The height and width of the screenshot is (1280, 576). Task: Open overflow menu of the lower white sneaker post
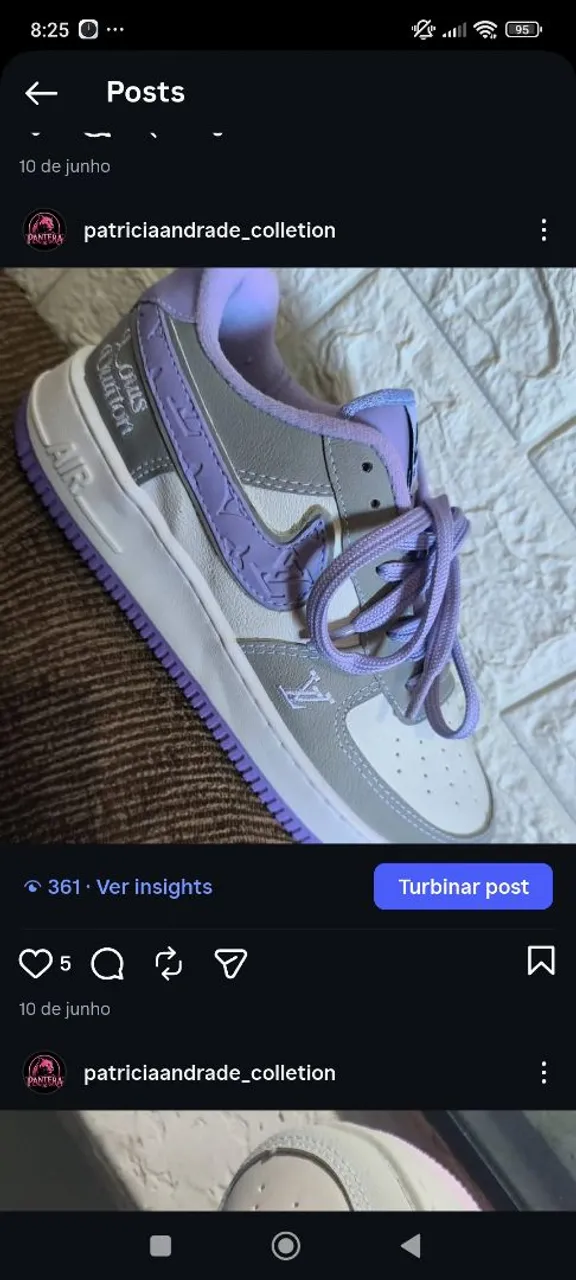click(544, 1073)
